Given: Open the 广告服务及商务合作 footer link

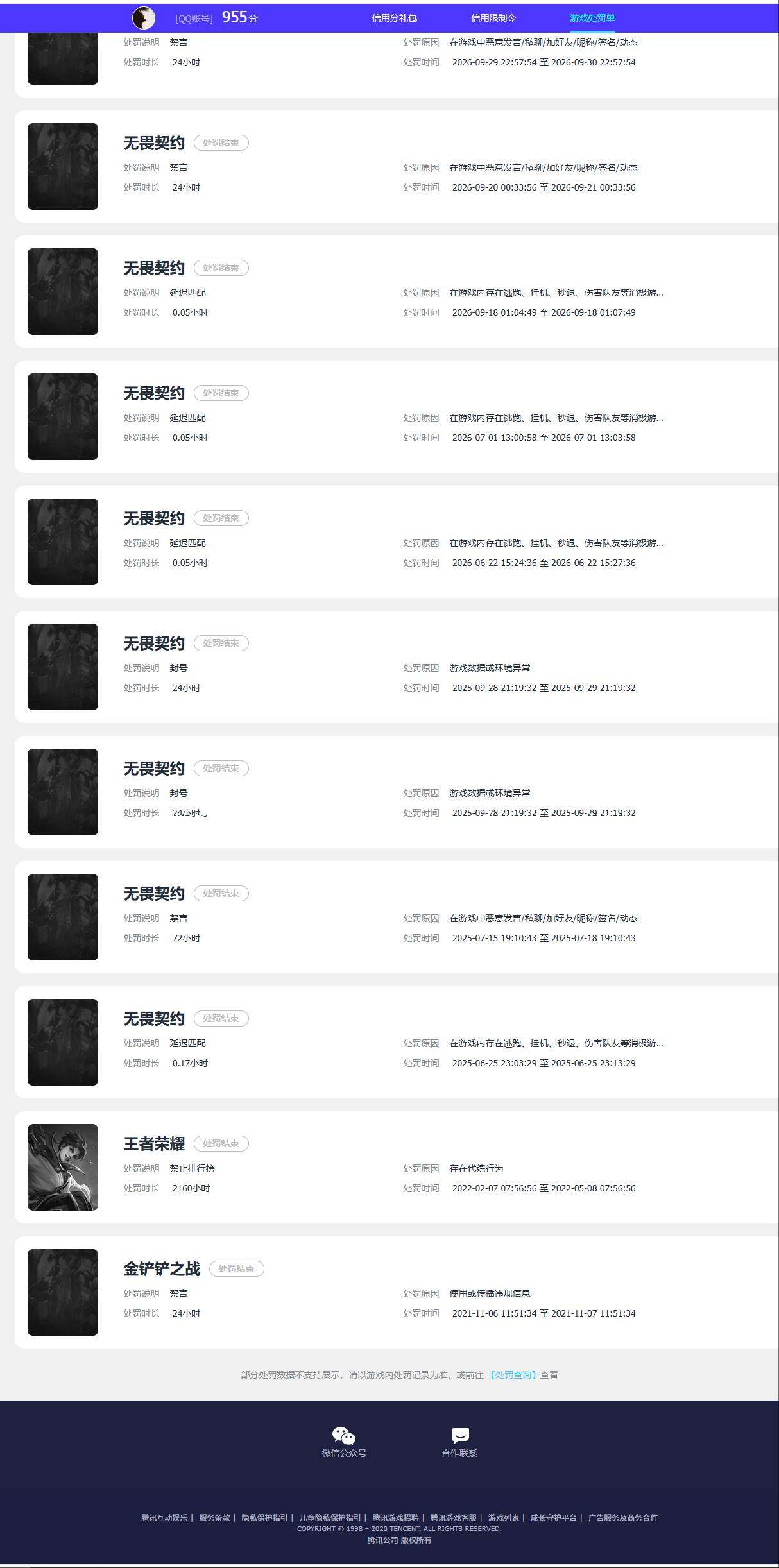Looking at the screenshot, I should pos(623,1518).
